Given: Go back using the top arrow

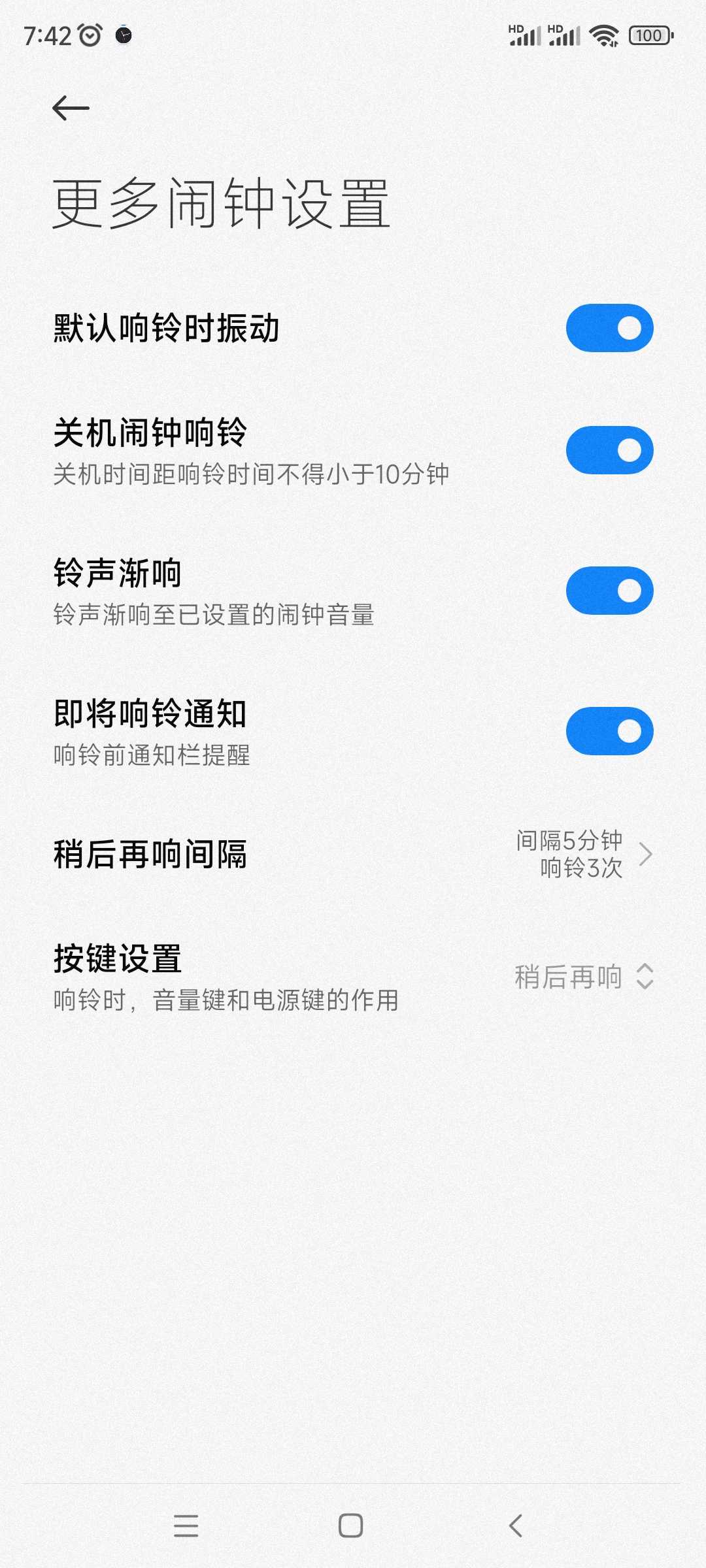Looking at the screenshot, I should coord(71,108).
